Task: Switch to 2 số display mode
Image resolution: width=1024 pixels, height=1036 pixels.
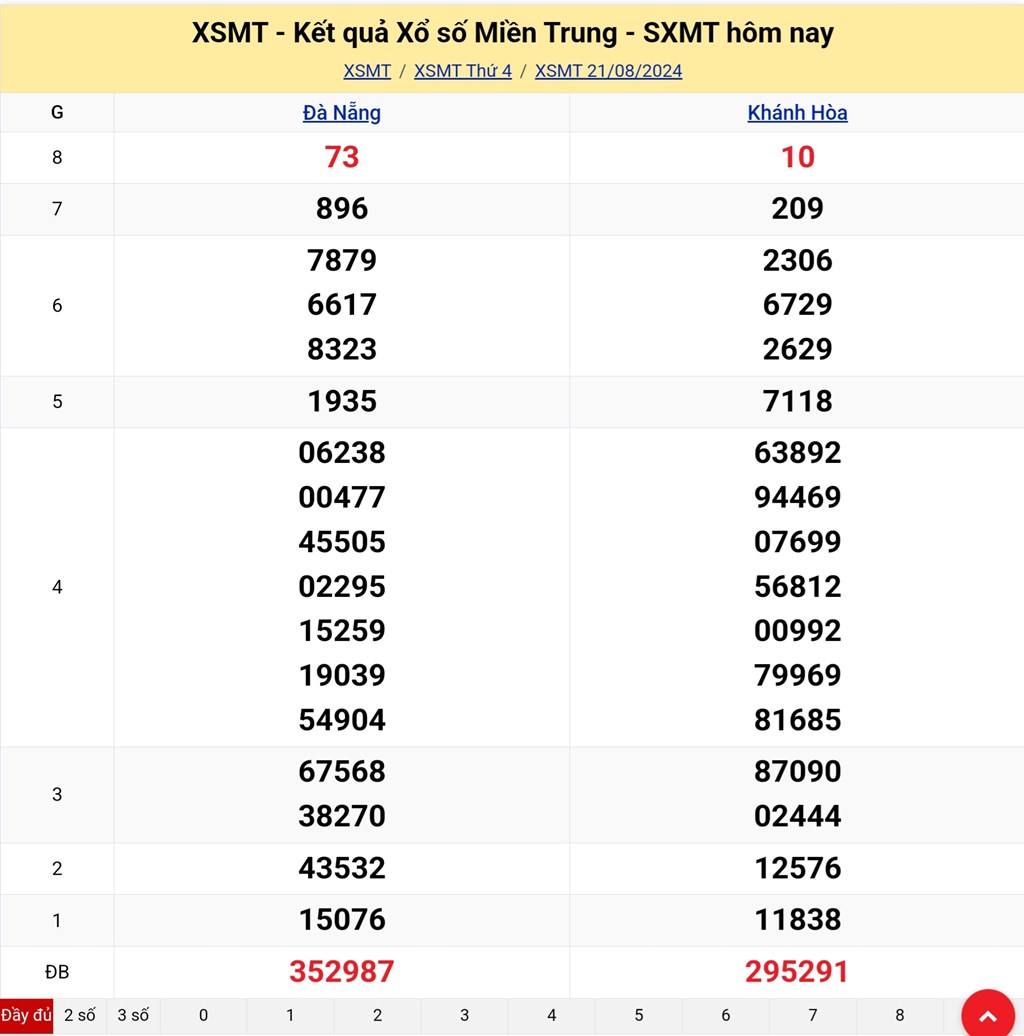Action: 79,1015
